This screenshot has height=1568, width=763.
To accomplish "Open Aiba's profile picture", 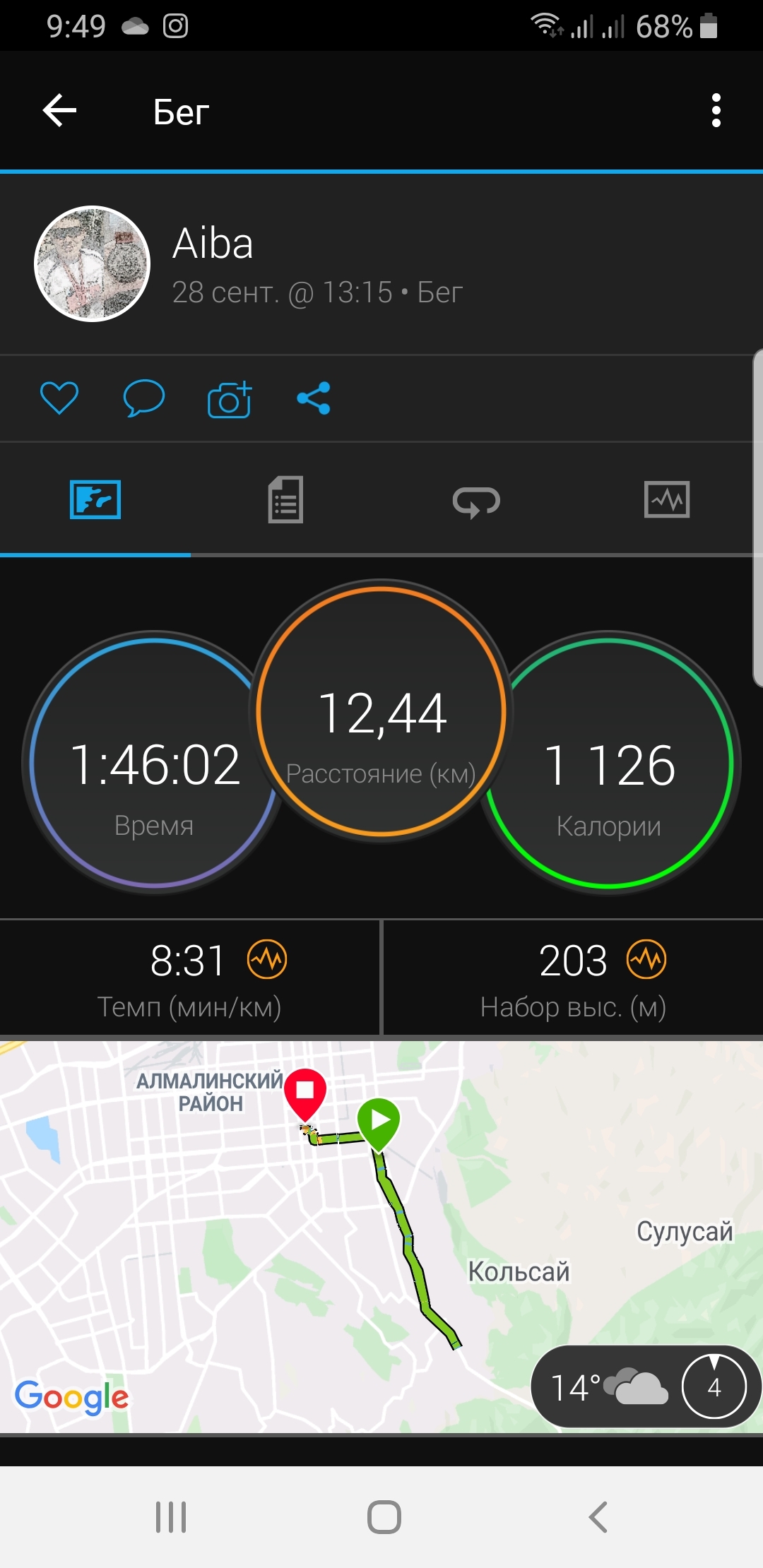I will click(93, 263).
